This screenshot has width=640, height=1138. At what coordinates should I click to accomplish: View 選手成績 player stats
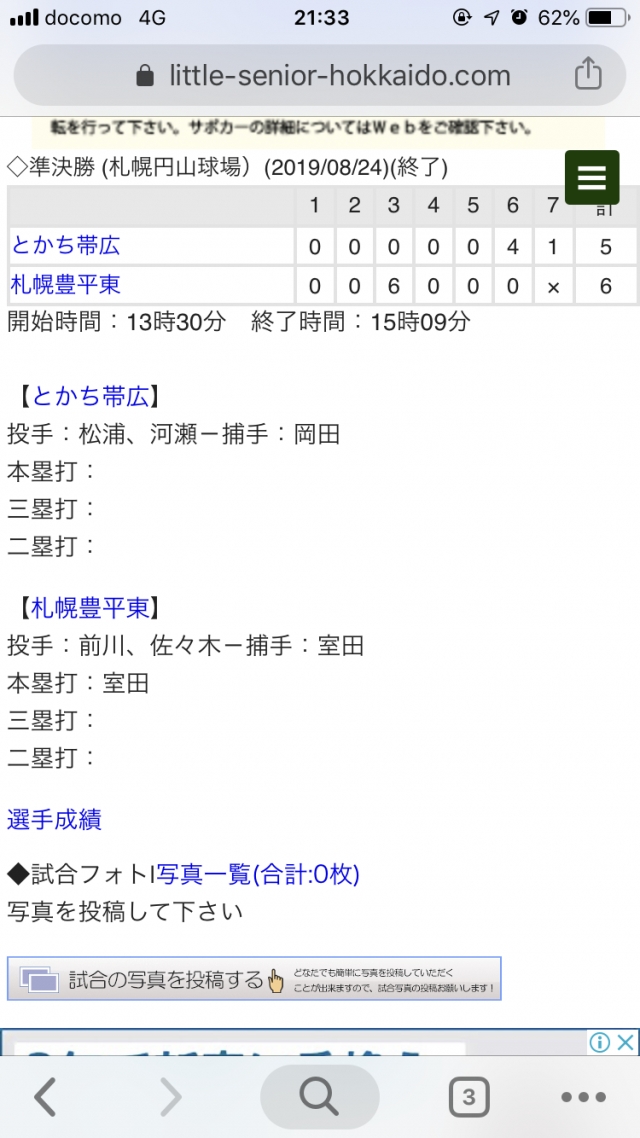pos(54,820)
